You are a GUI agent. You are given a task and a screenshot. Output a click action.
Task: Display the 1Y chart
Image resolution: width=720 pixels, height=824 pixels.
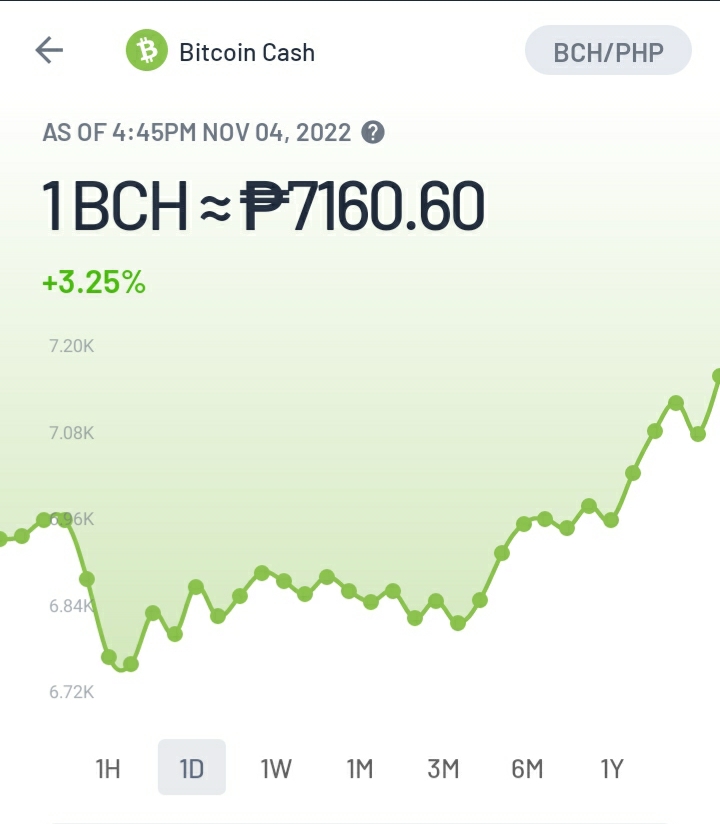coord(612,768)
